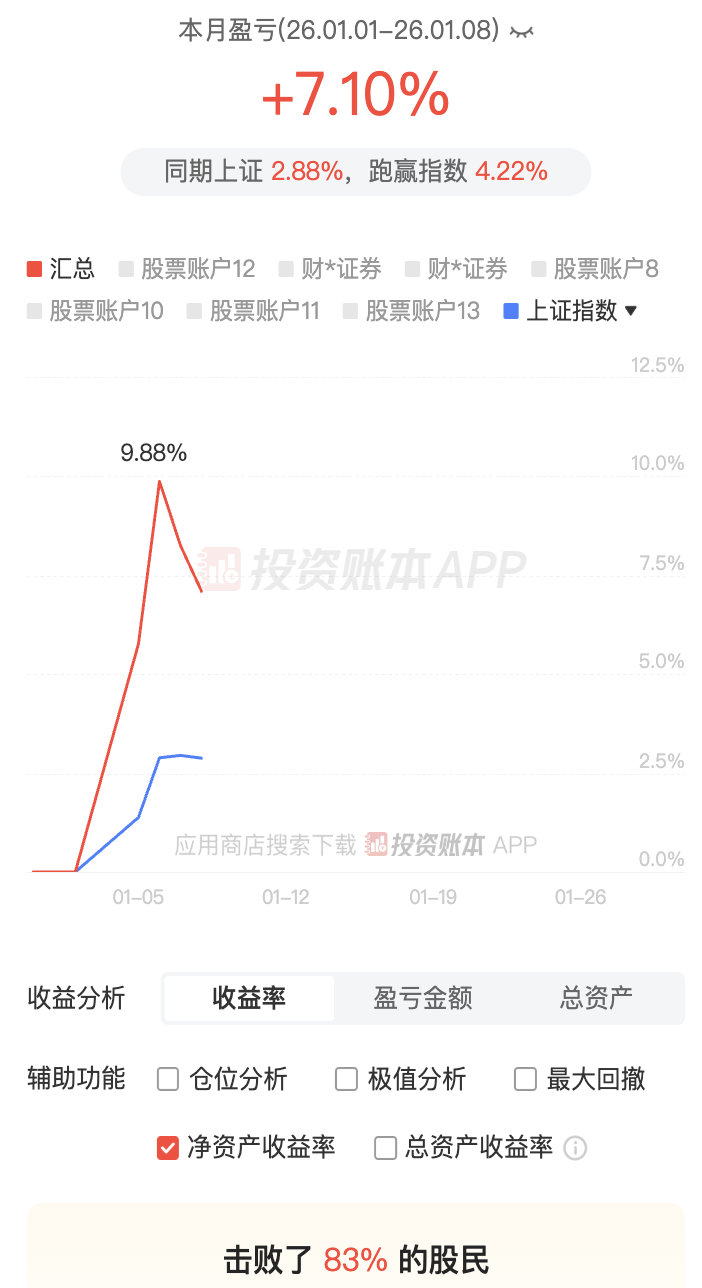Viewport: 702px width, 1288px height.
Task: Show 股票账户8 series on the chart
Action: click(595, 269)
